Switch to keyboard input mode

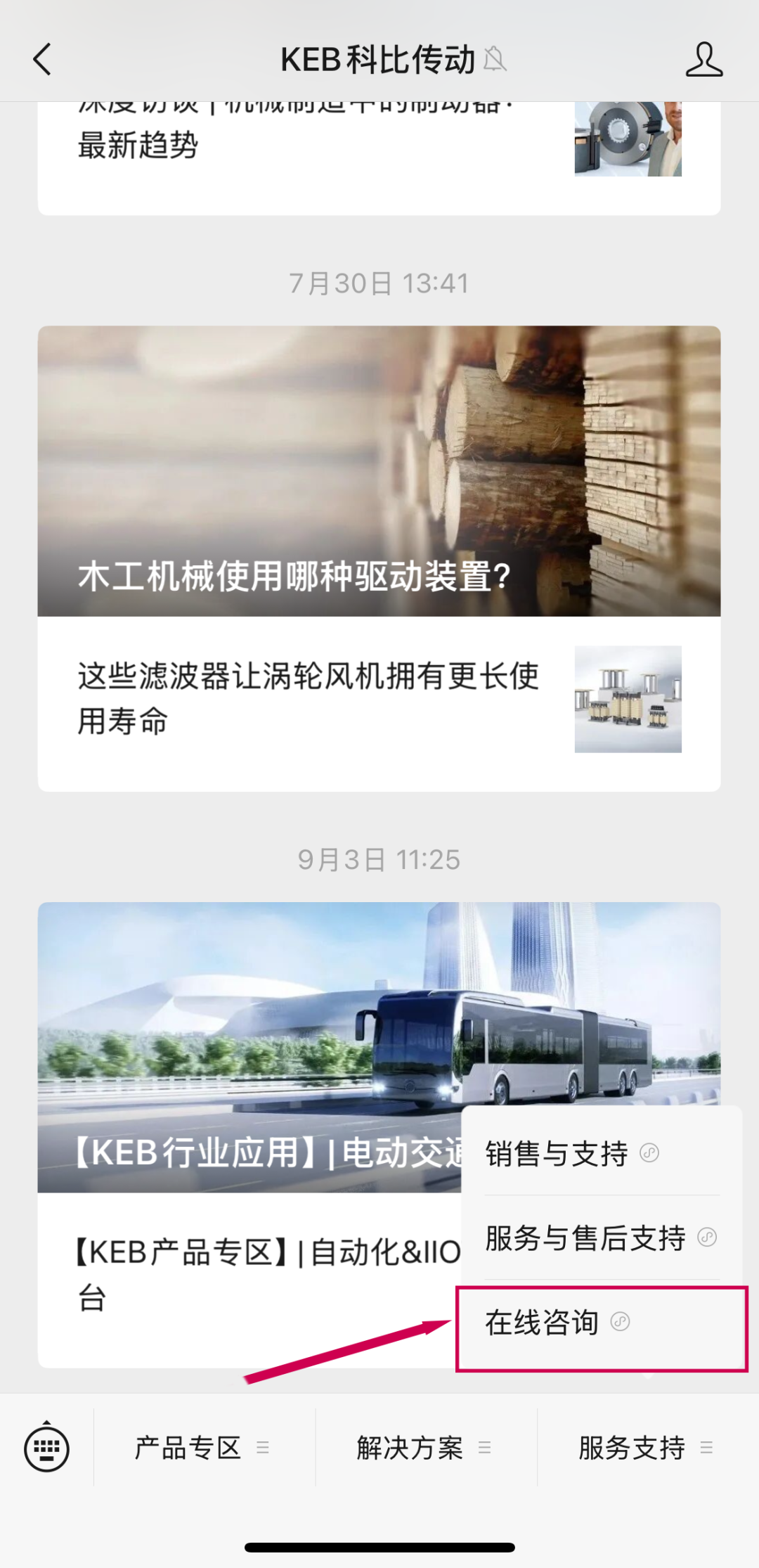(x=46, y=1447)
